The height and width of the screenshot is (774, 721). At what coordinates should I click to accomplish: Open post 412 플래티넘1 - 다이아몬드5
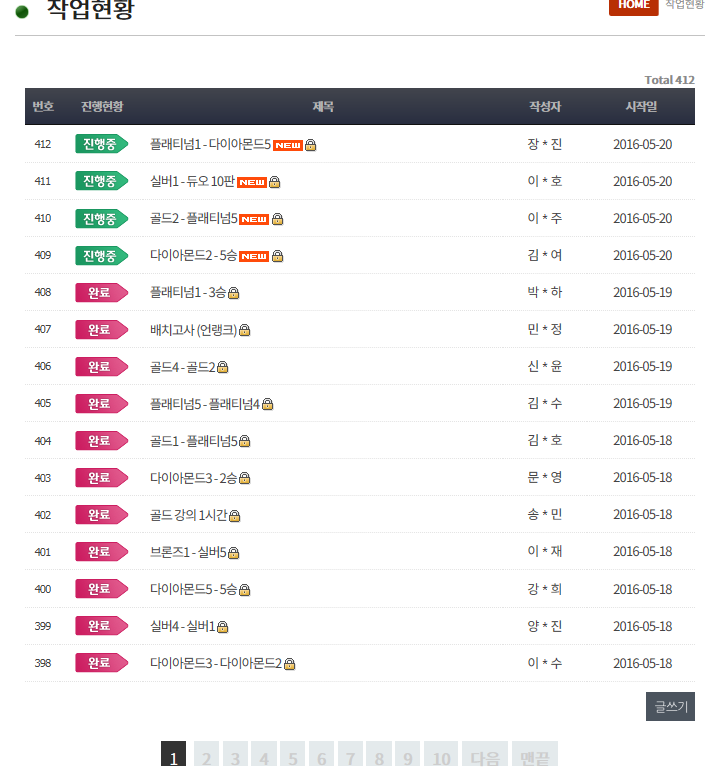point(210,144)
